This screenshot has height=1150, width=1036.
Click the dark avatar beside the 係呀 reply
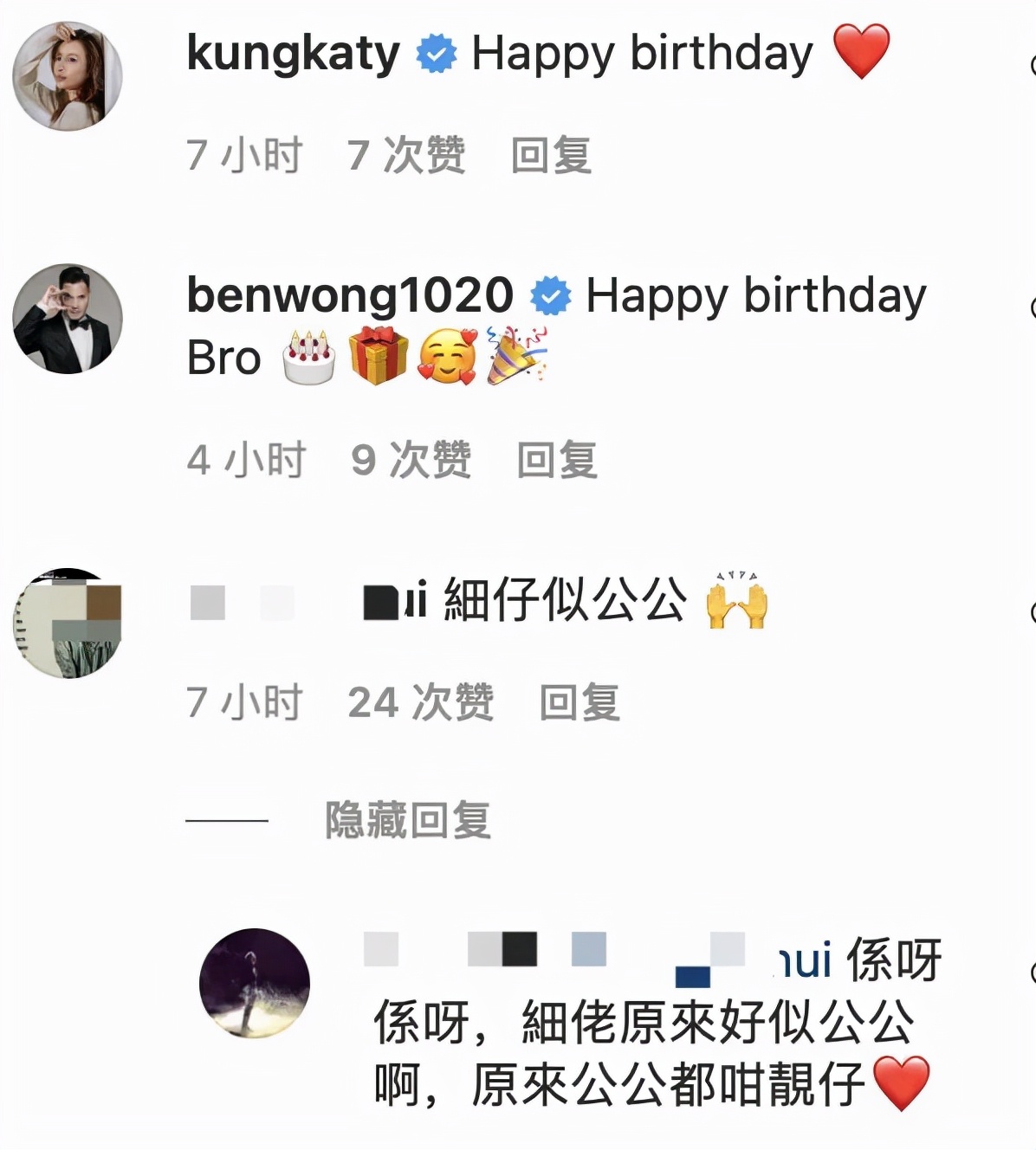[254, 984]
